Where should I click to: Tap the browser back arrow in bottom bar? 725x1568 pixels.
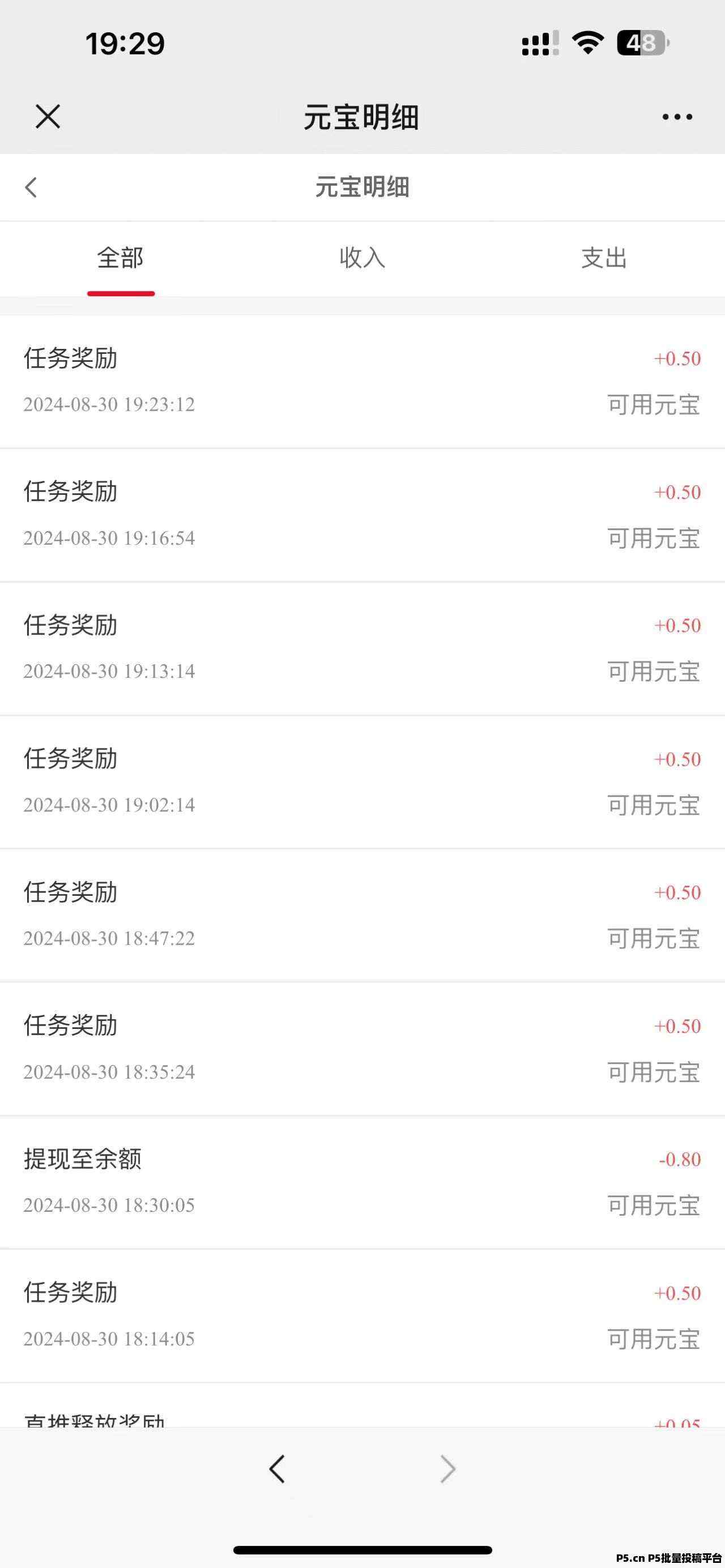coord(277,1469)
